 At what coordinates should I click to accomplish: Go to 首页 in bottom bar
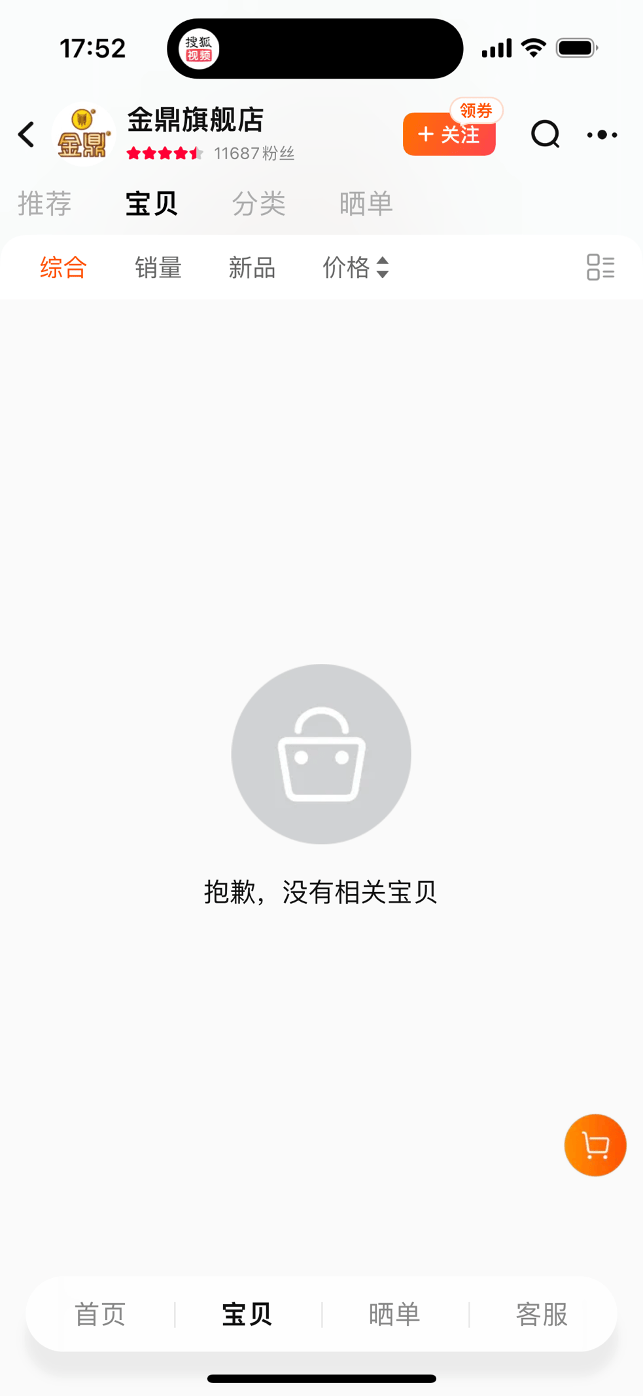[100, 1314]
